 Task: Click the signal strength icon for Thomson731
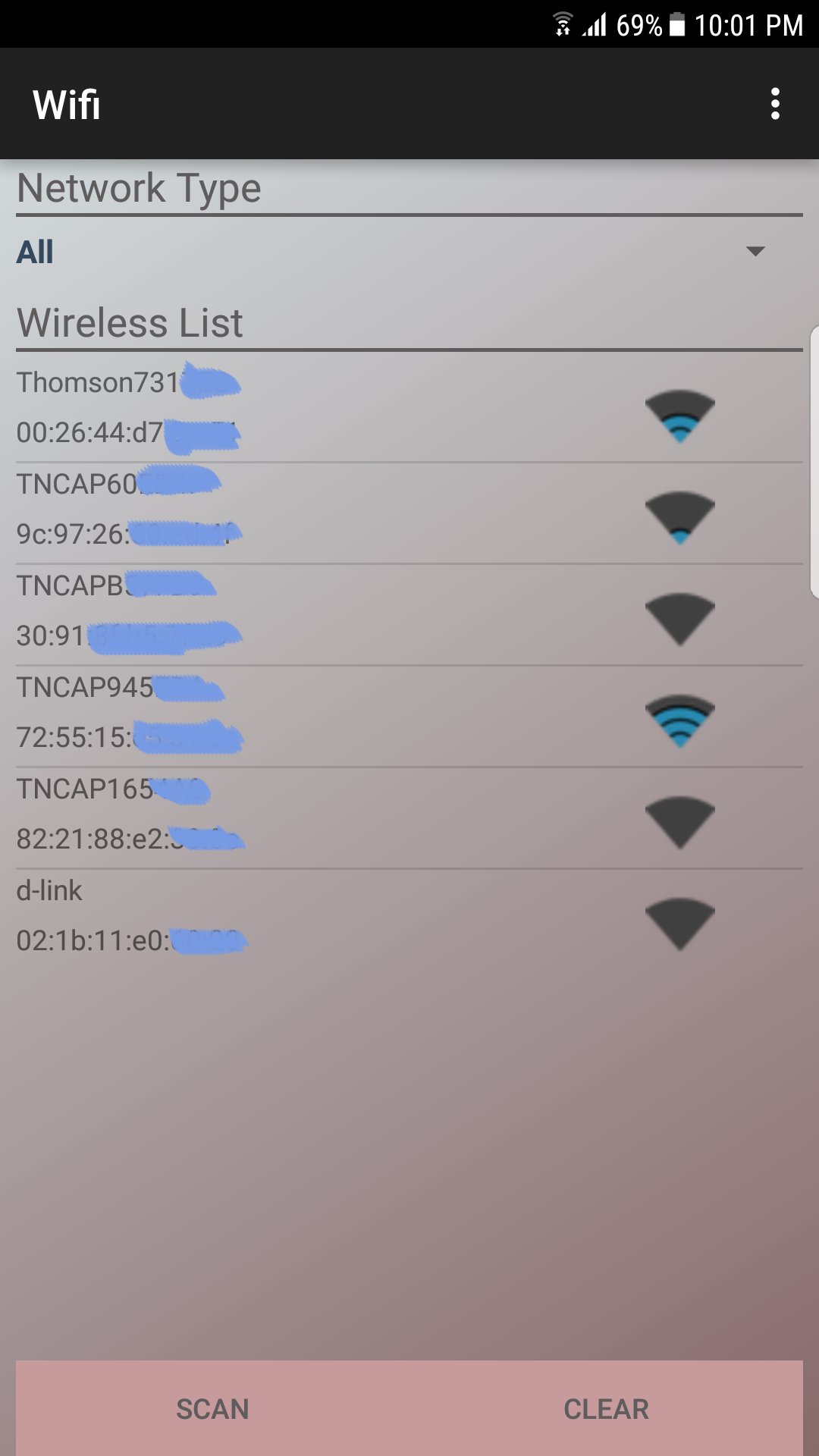coord(679,415)
